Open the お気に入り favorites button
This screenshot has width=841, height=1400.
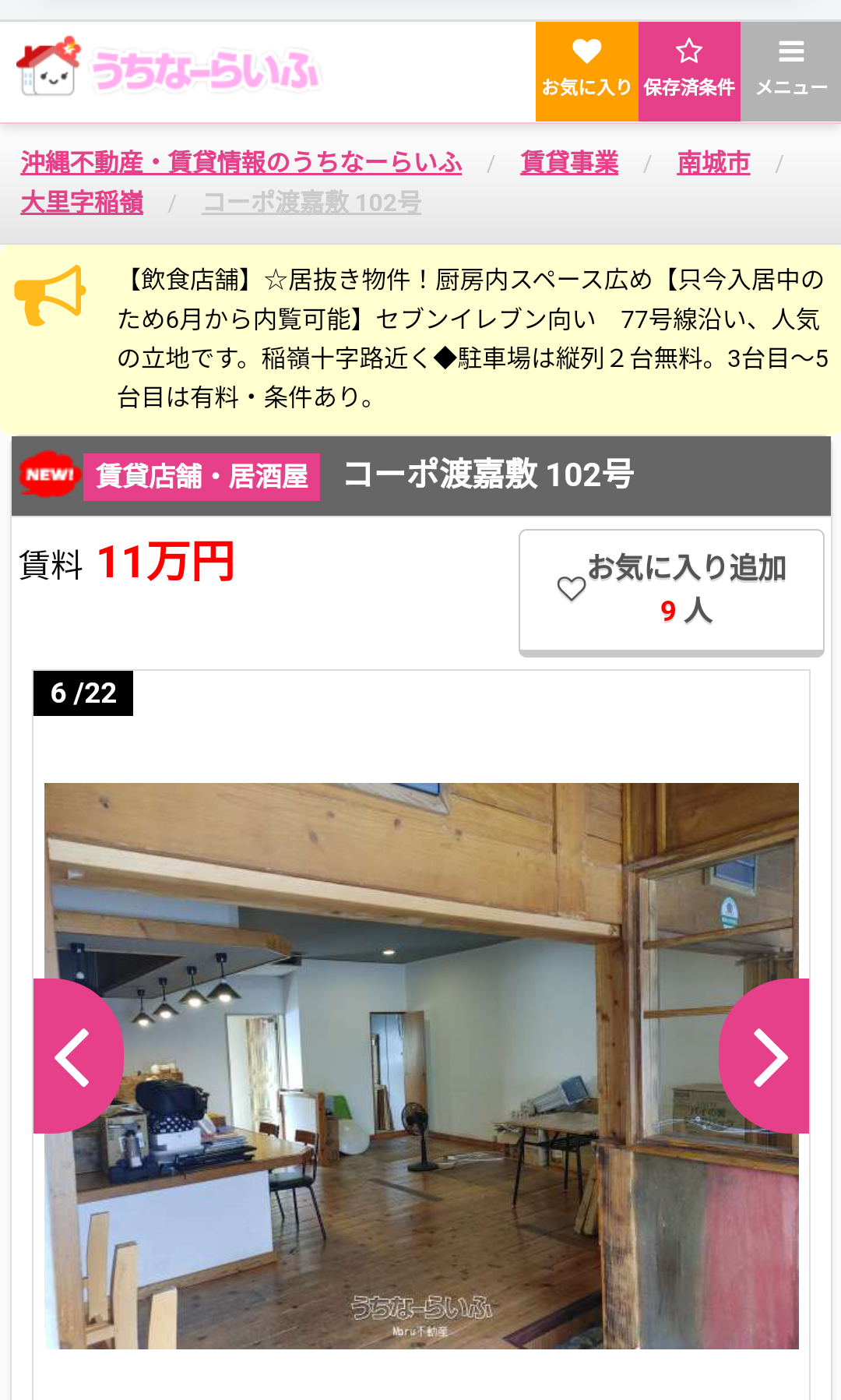point(586,71)
